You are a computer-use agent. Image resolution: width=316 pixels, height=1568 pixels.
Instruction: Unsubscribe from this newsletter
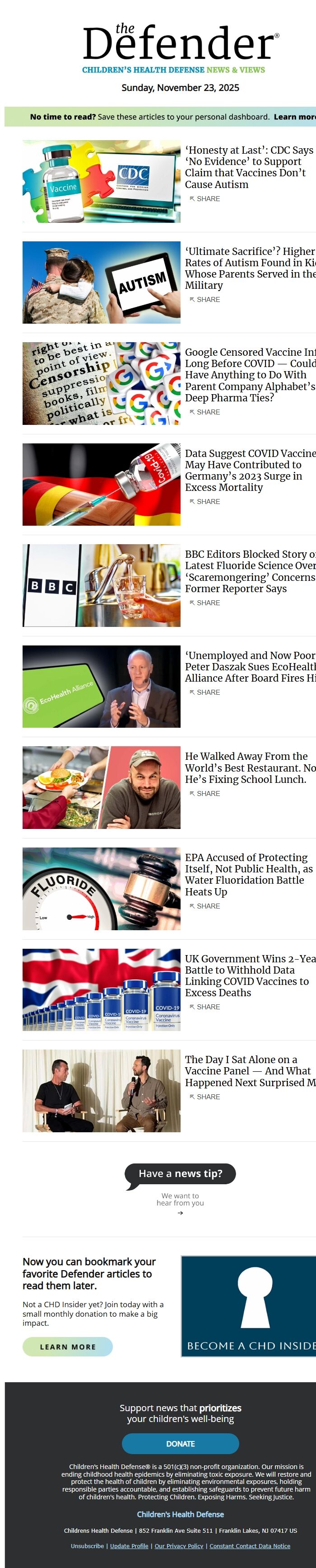pos(87,1546)
